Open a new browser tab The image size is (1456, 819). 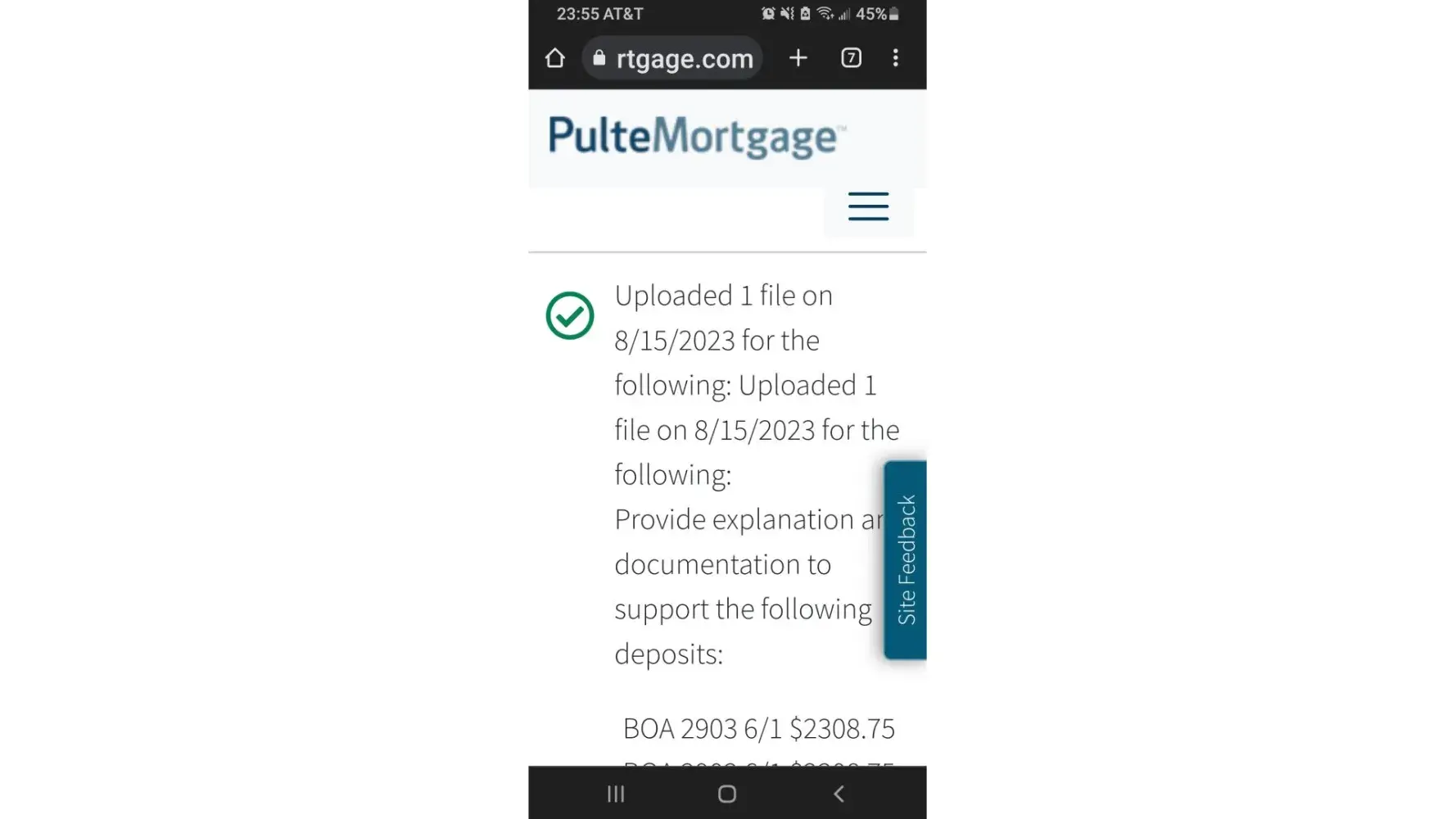point(798,58)
